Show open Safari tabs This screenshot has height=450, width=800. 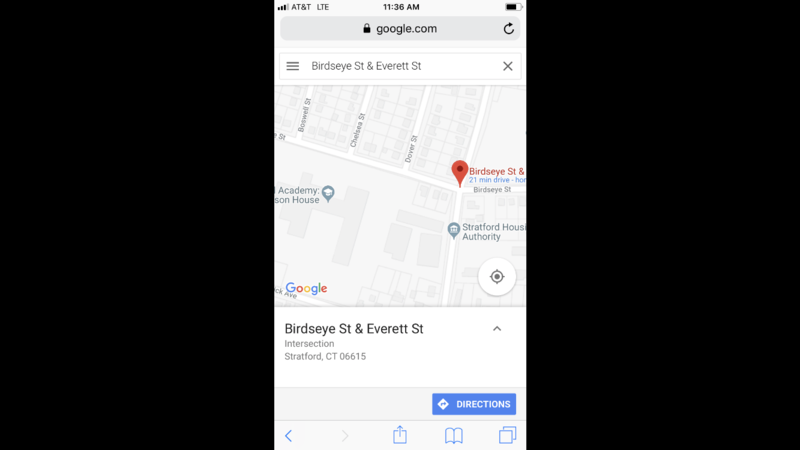coord(507,435)
